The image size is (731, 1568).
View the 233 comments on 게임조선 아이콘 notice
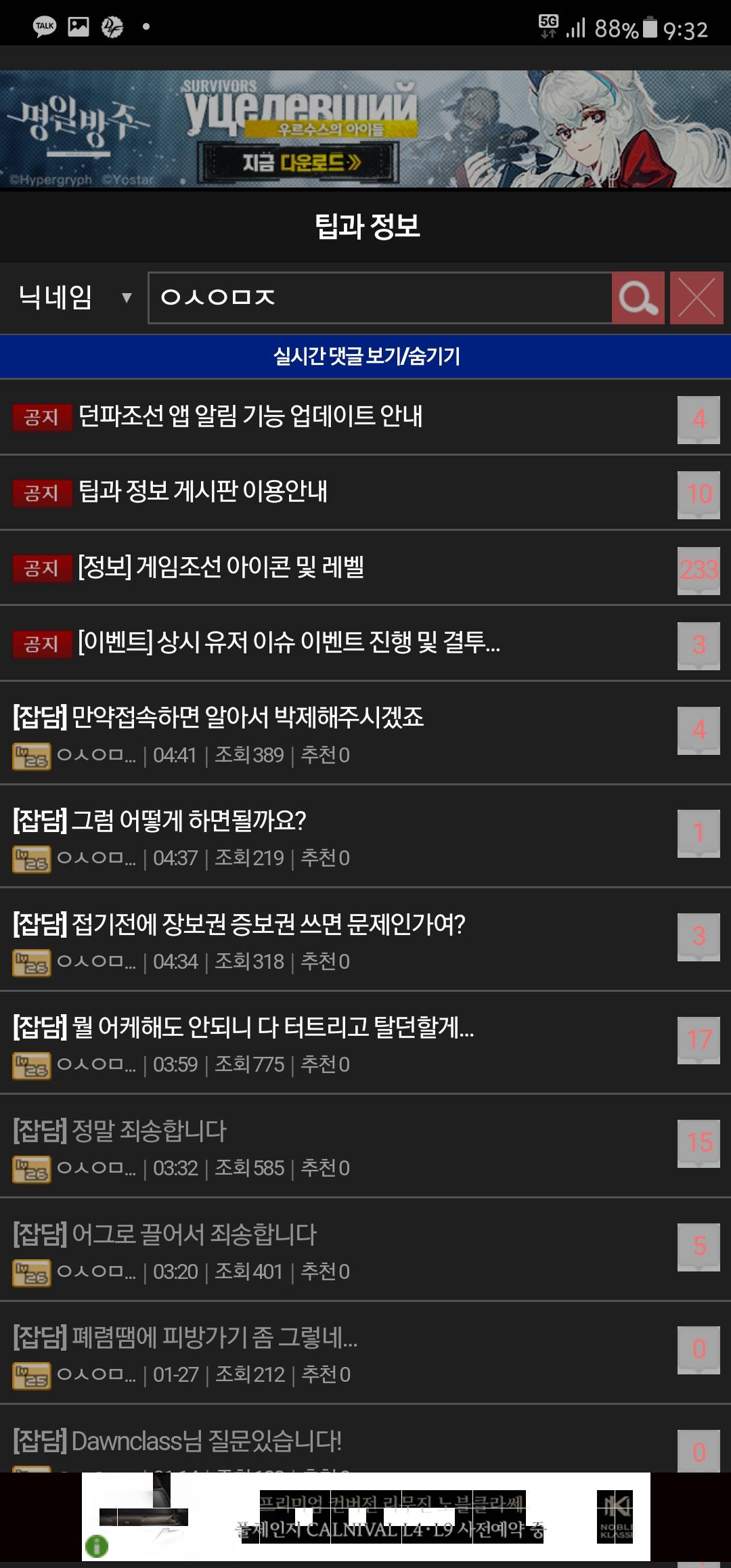699,570
